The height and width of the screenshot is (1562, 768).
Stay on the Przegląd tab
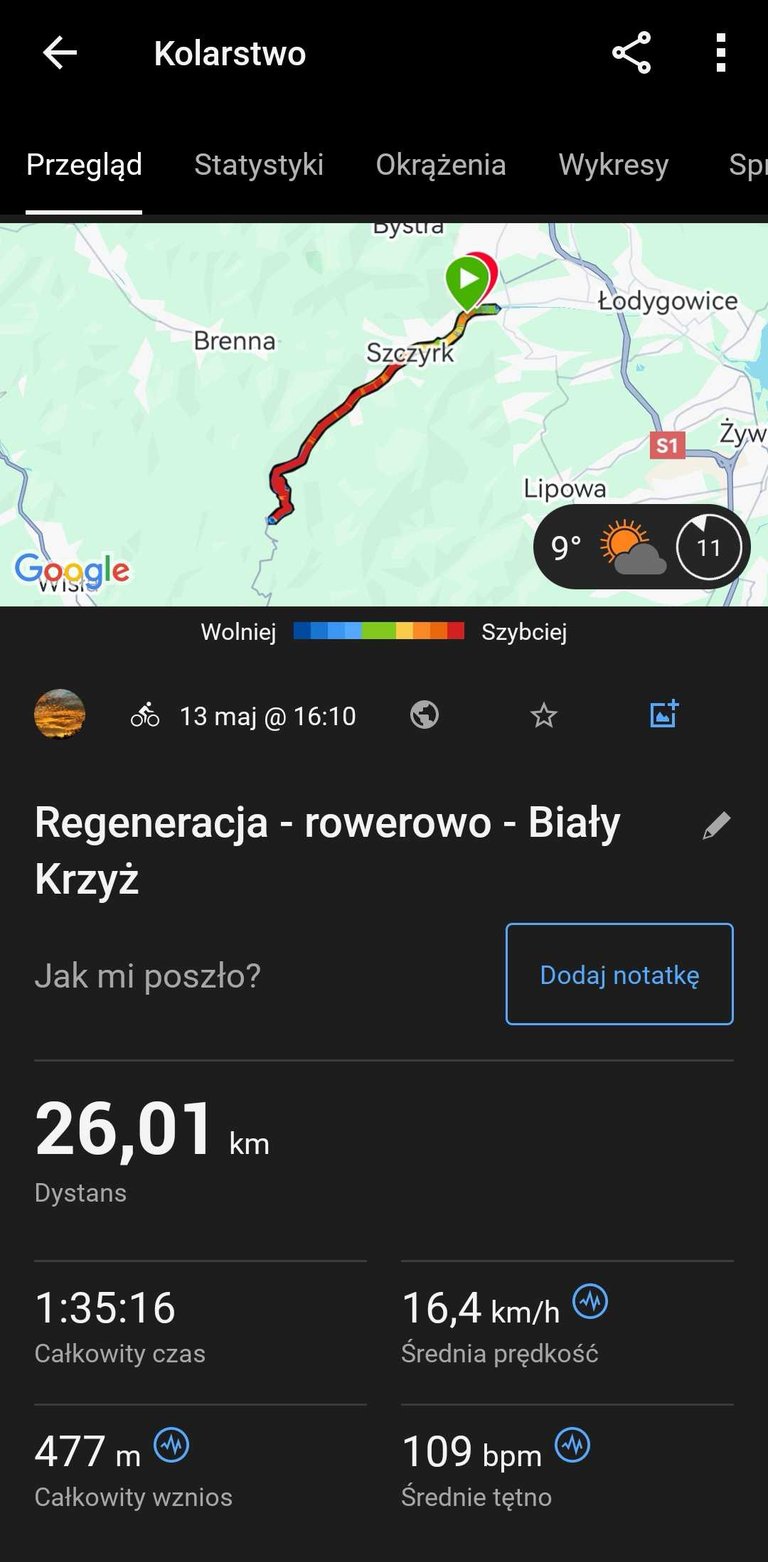(x=84, y=165)
